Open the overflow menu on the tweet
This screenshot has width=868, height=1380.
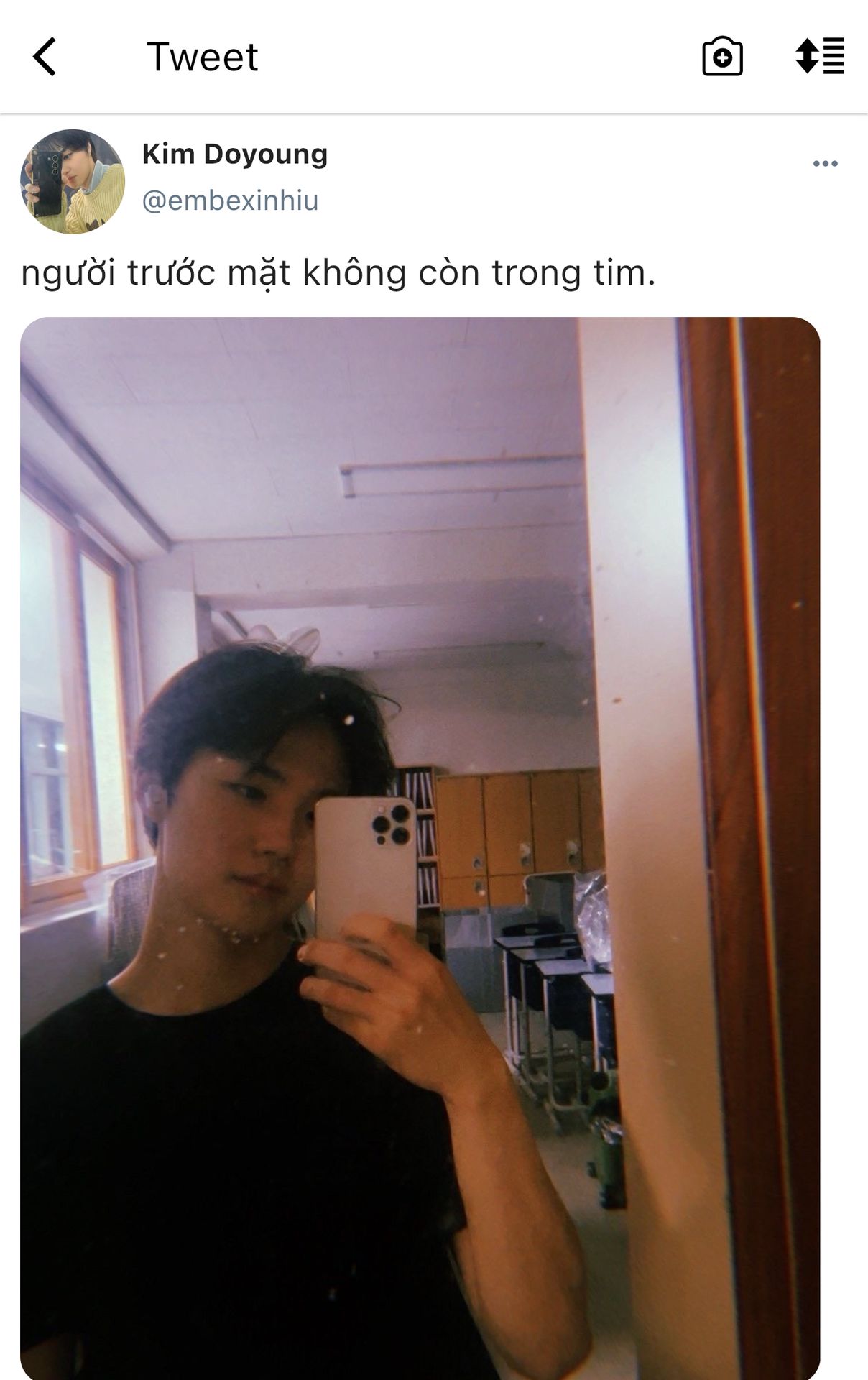[x=825, y=164]
